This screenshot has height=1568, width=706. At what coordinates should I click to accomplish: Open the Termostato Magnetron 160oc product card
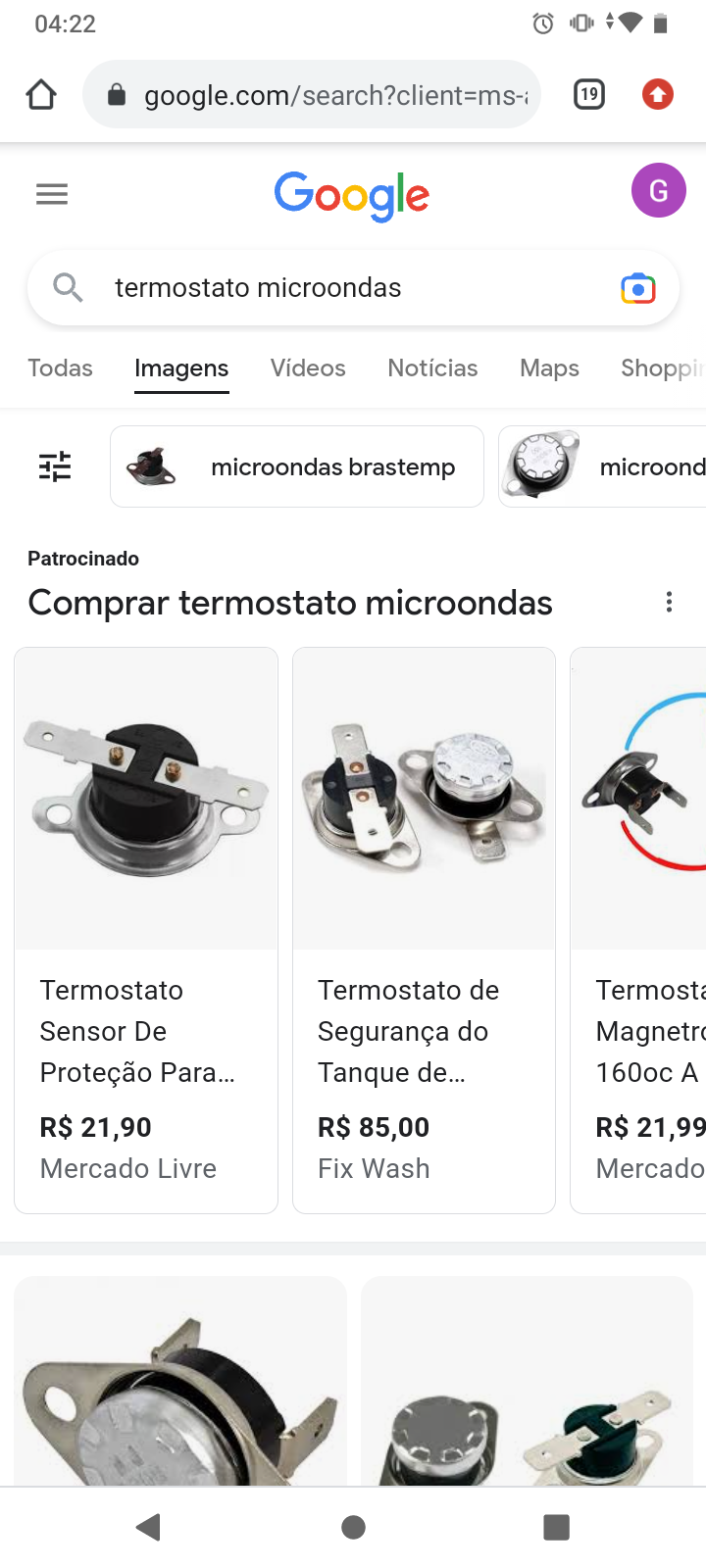[638, 930]
